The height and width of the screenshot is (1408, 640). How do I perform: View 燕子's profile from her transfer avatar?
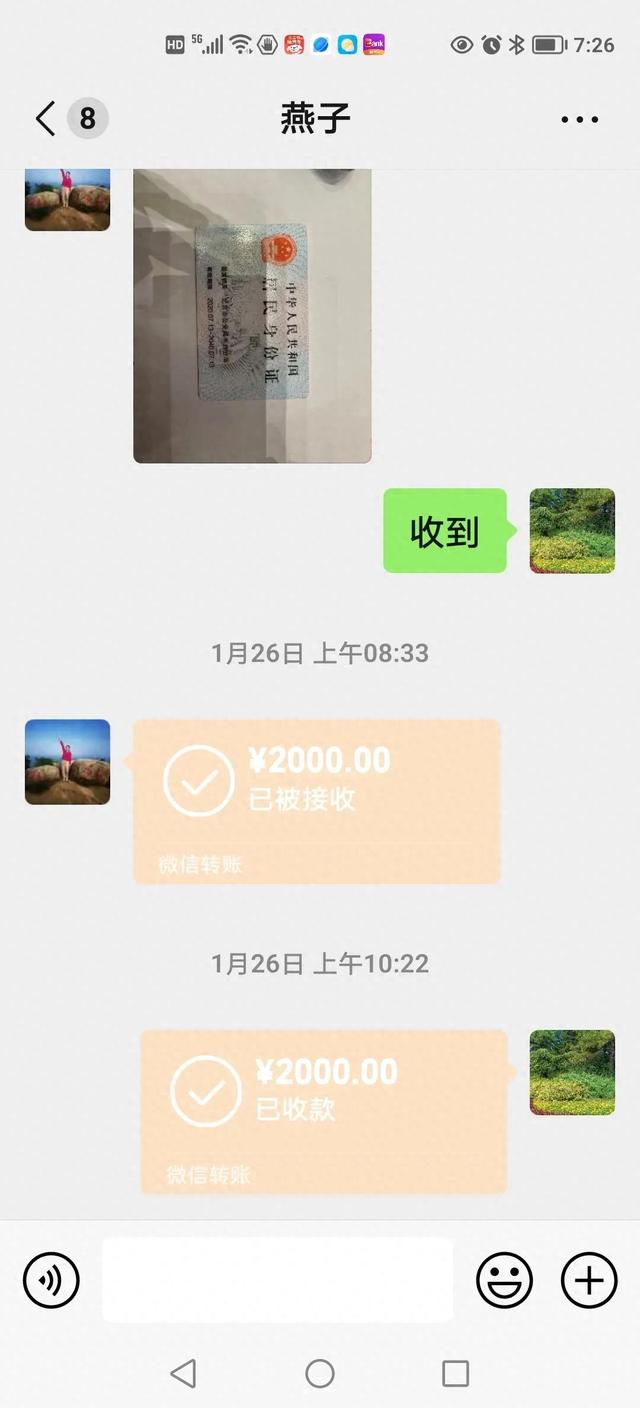click(67, 762)
